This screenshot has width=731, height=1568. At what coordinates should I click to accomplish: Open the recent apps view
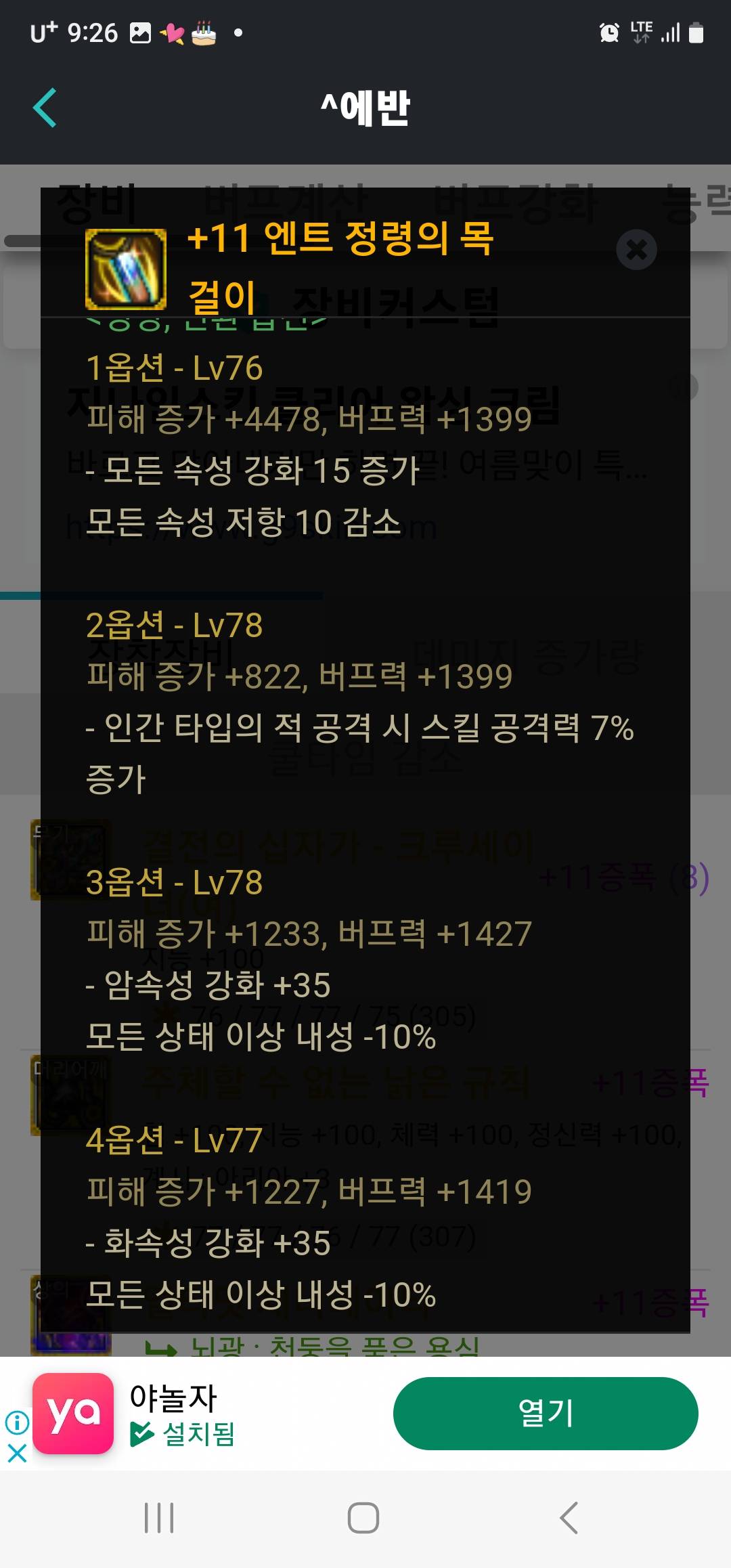(159, 1518)
